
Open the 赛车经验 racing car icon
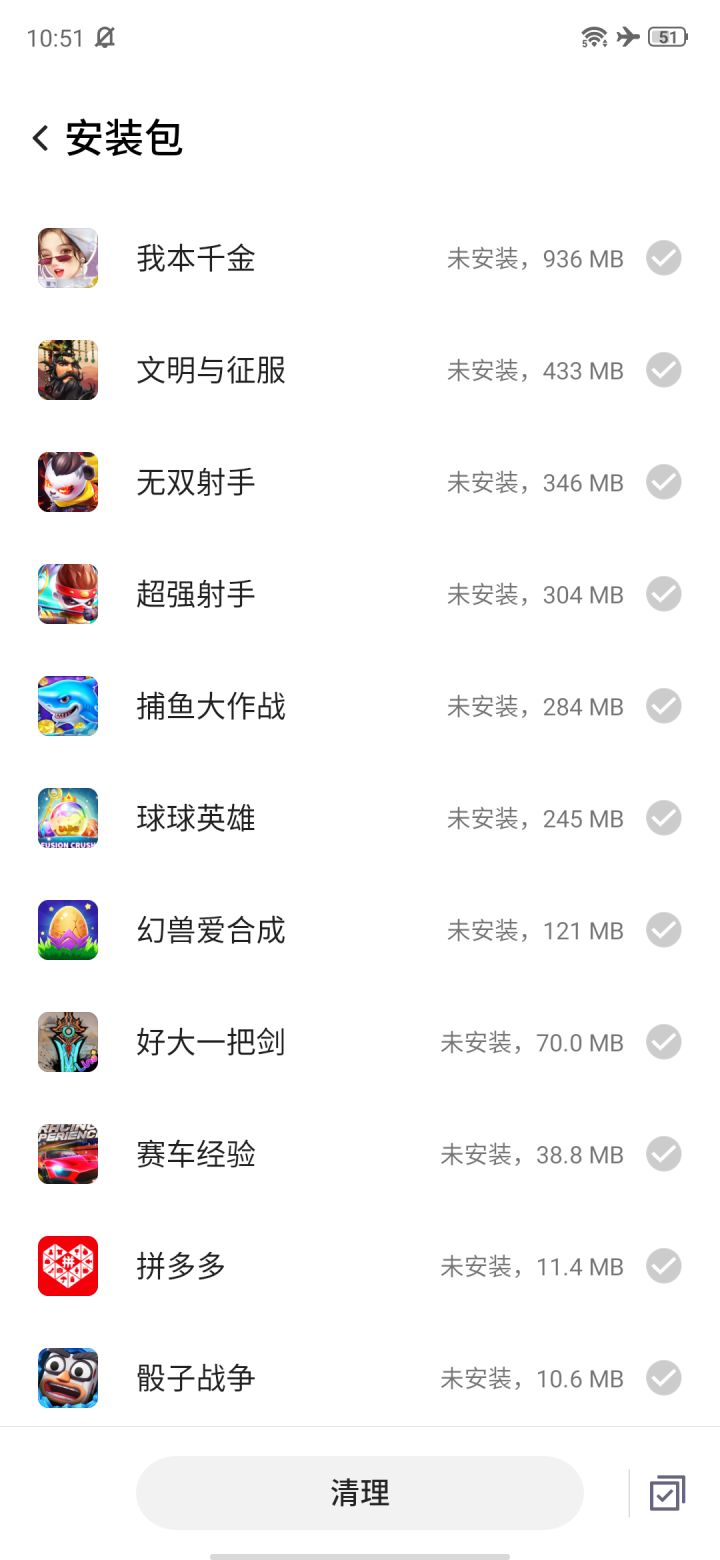(68, 1154)
